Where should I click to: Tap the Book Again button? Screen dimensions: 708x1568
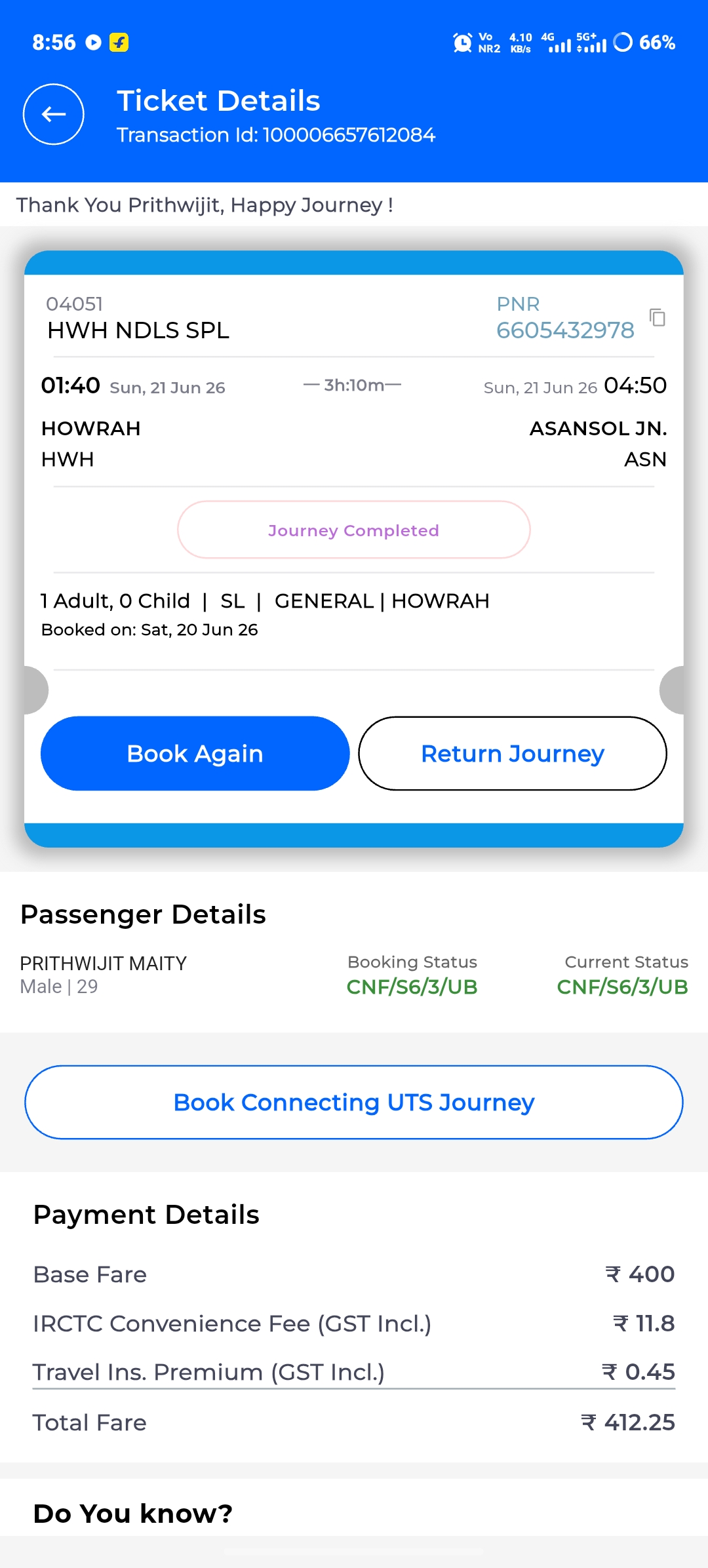(195, 753)
